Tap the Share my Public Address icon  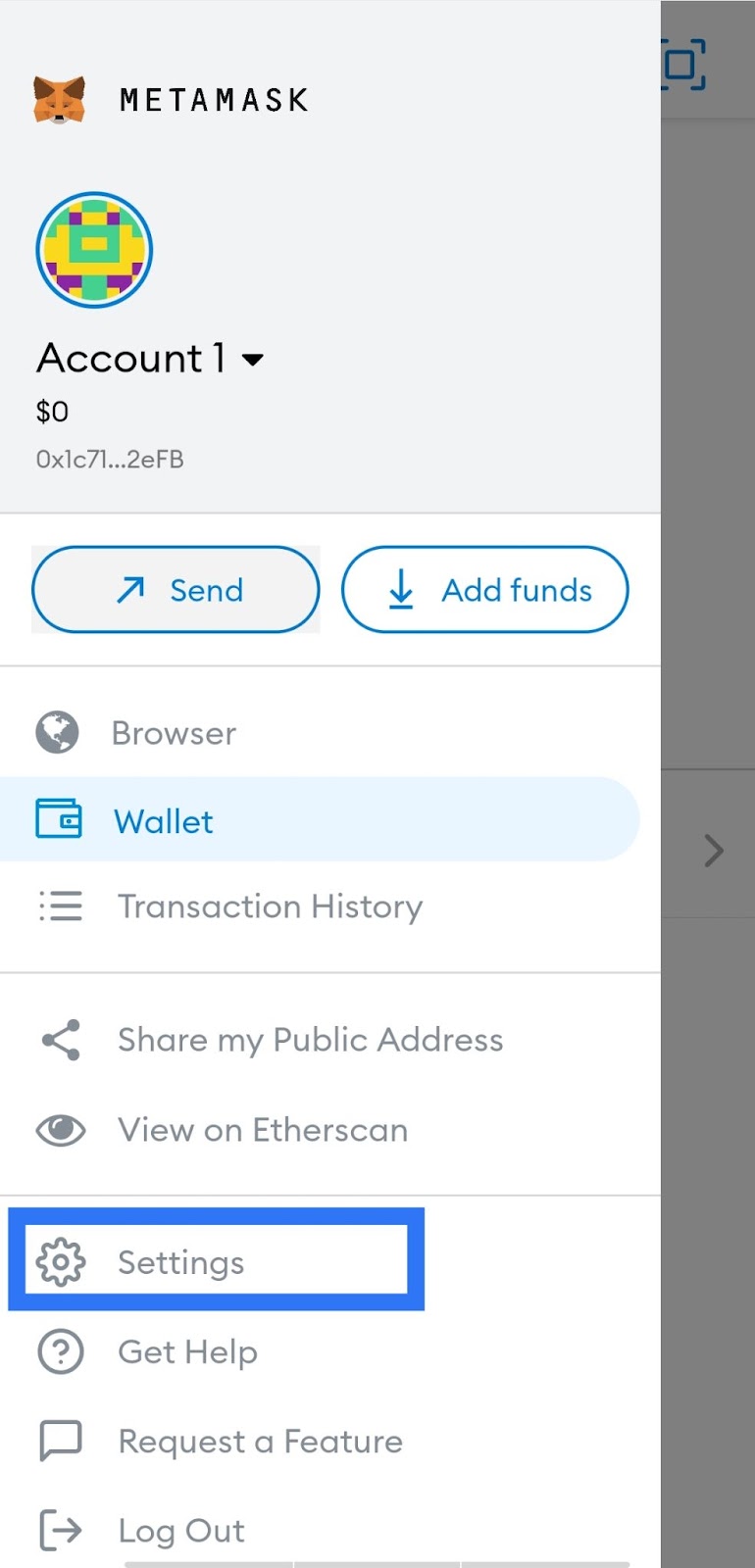(x=60, y=1039)
